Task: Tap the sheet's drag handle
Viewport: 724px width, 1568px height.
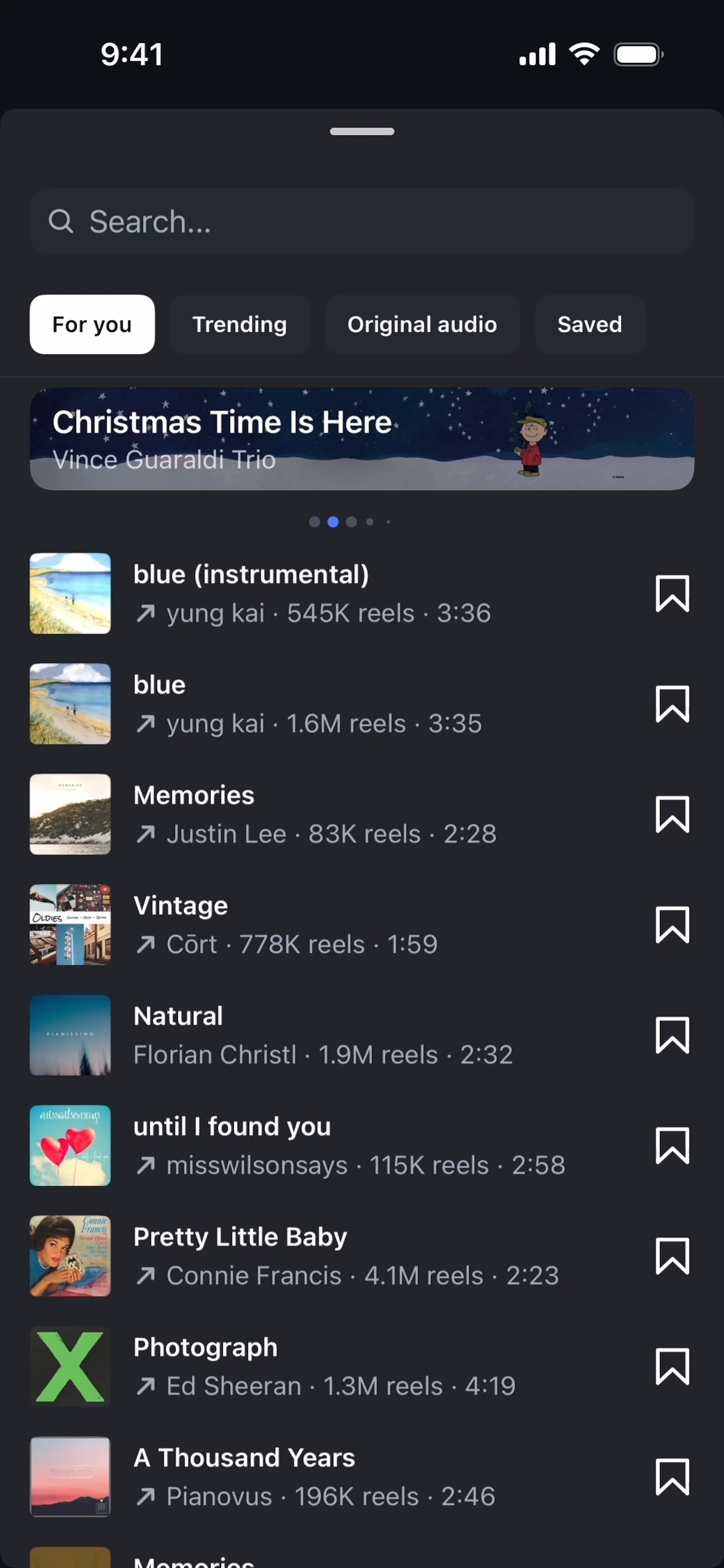Action: point(362,132)
